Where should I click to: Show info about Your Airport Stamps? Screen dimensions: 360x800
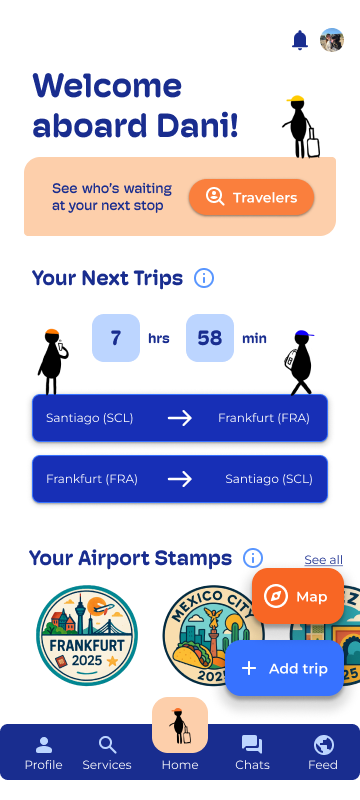click(x=253, y=558)
